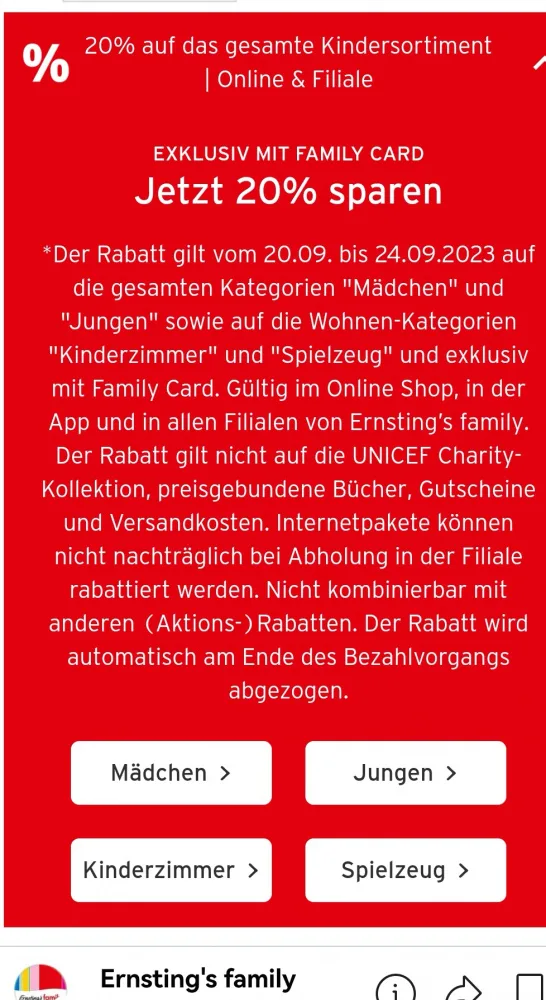Open the info icon for Ernsting's family
The image size is (546, 1000).
pyautogui.click(x=395, y=987)
